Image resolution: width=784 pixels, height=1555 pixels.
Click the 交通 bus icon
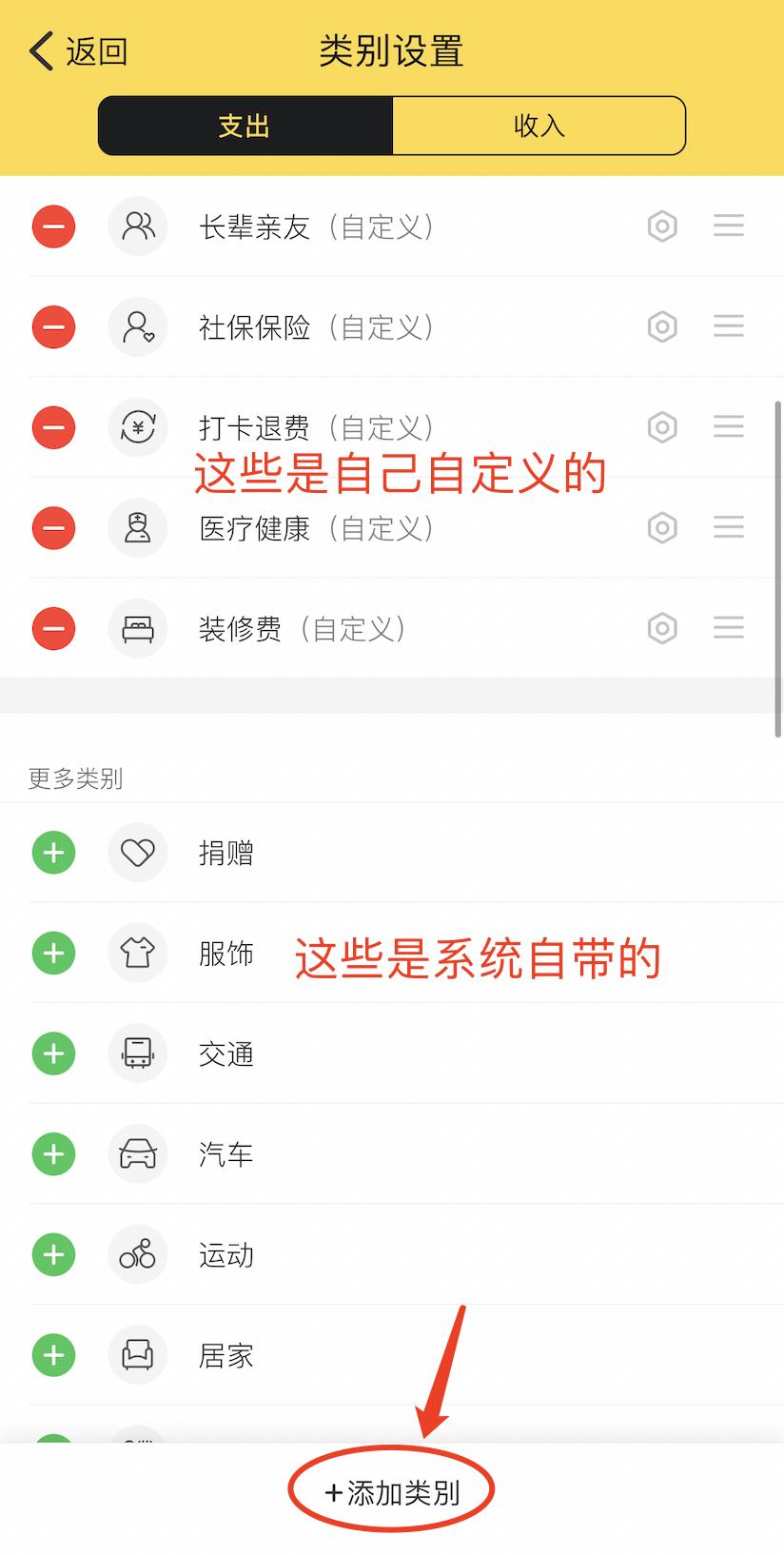pos(138,1053)
